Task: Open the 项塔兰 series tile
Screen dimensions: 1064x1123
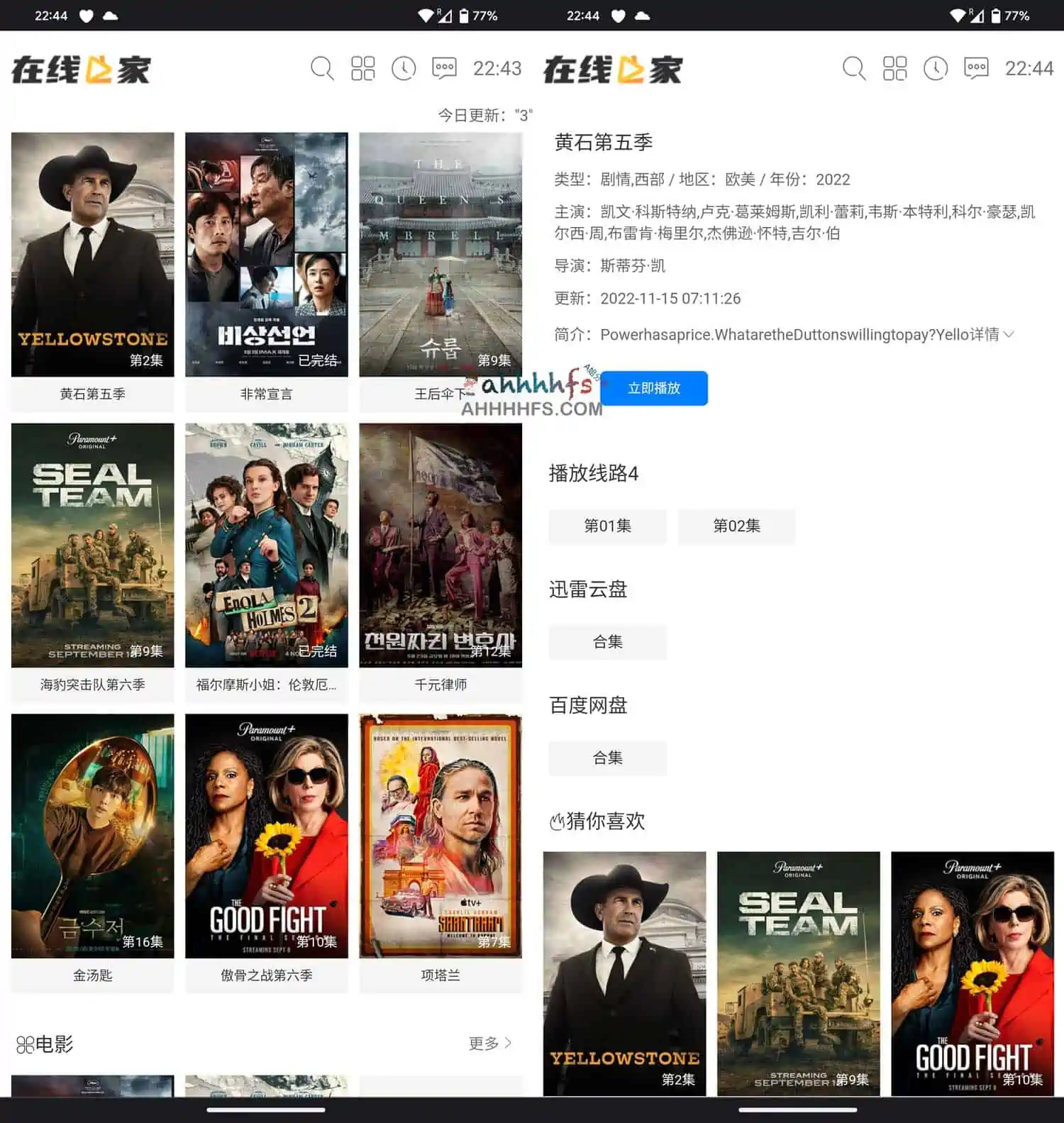Action: pos(440,837)
